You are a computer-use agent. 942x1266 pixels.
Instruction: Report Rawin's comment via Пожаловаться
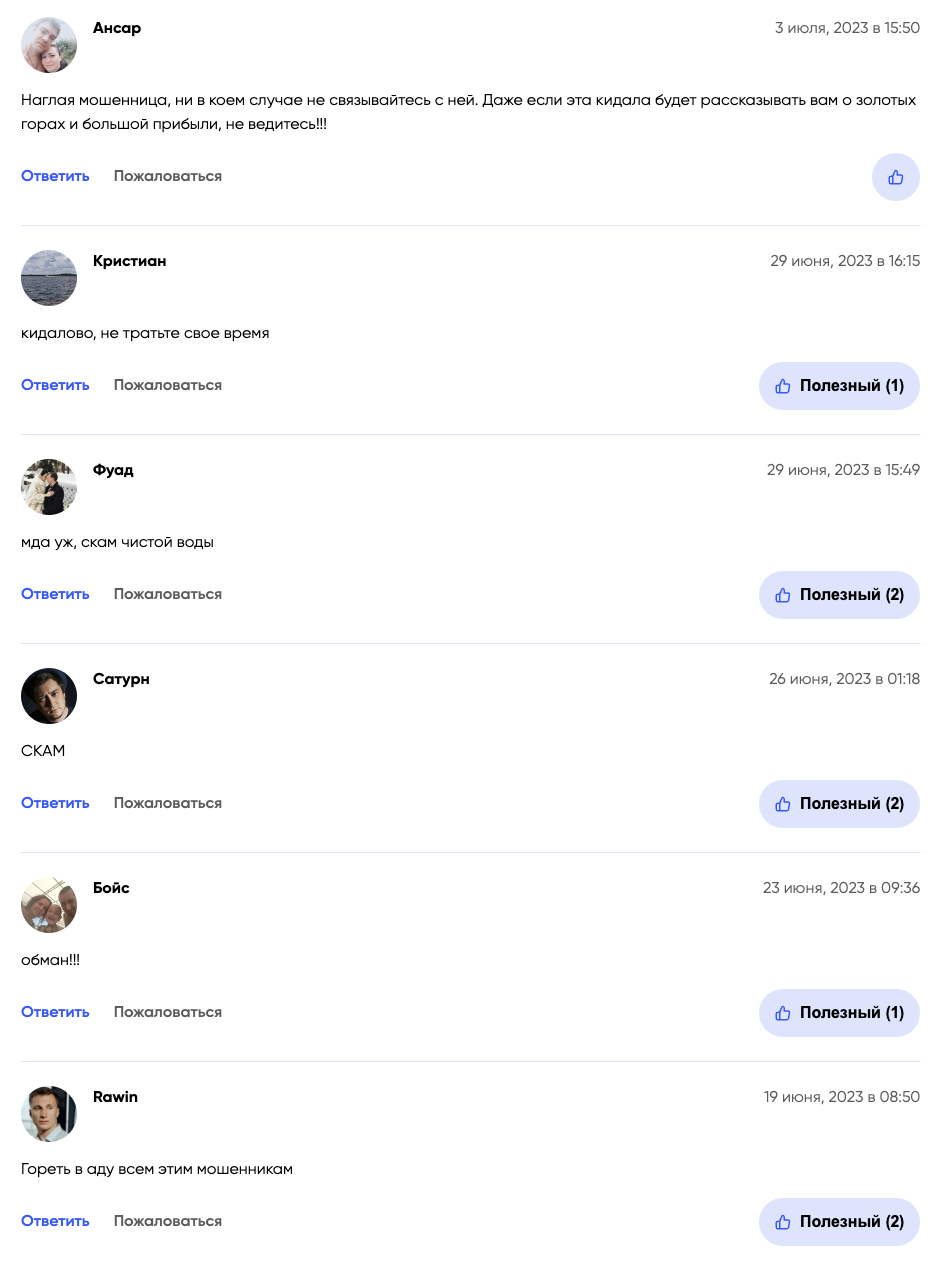167,1221
